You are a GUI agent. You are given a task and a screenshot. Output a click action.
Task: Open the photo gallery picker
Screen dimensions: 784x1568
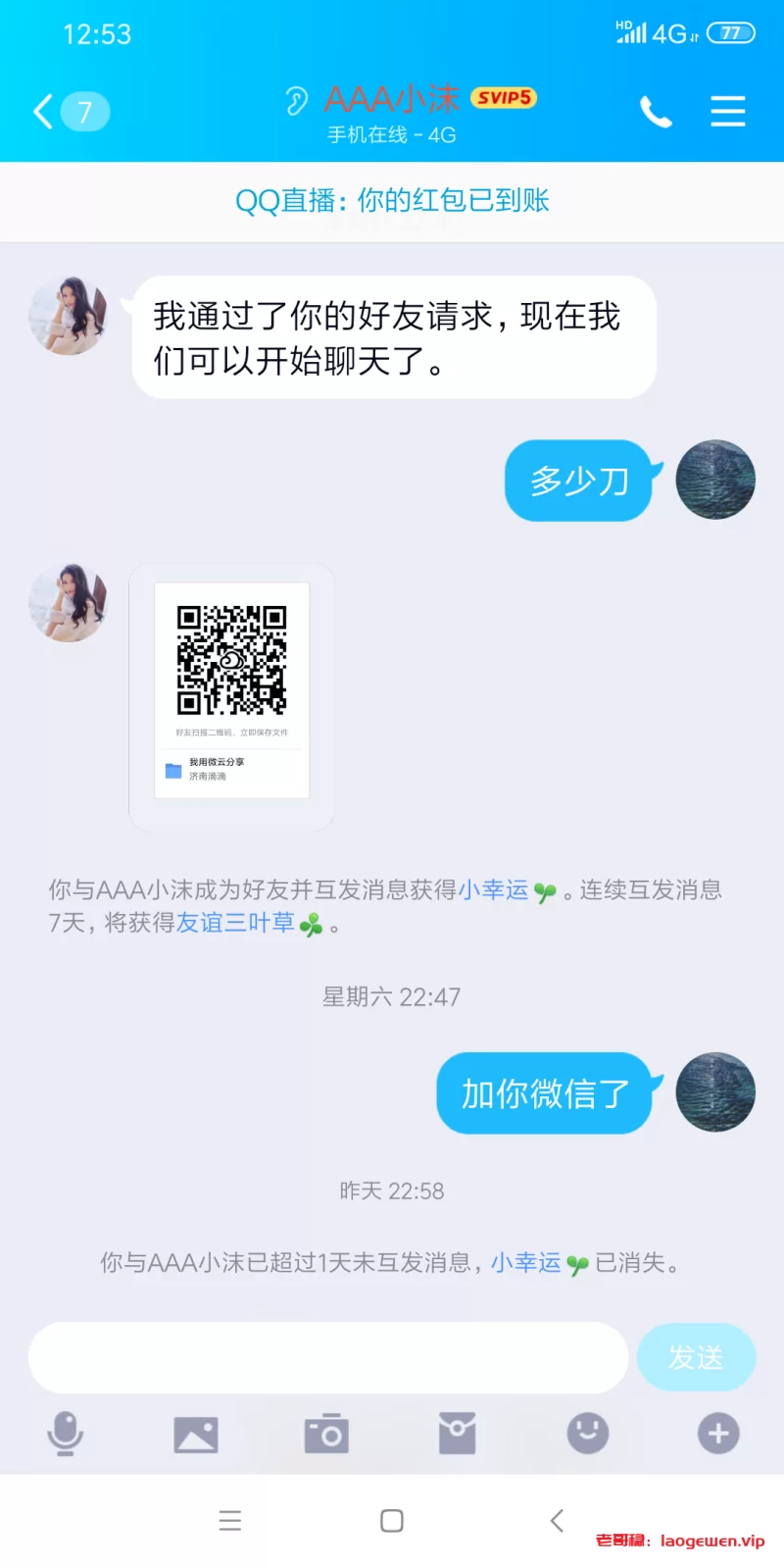[196, 1434]
